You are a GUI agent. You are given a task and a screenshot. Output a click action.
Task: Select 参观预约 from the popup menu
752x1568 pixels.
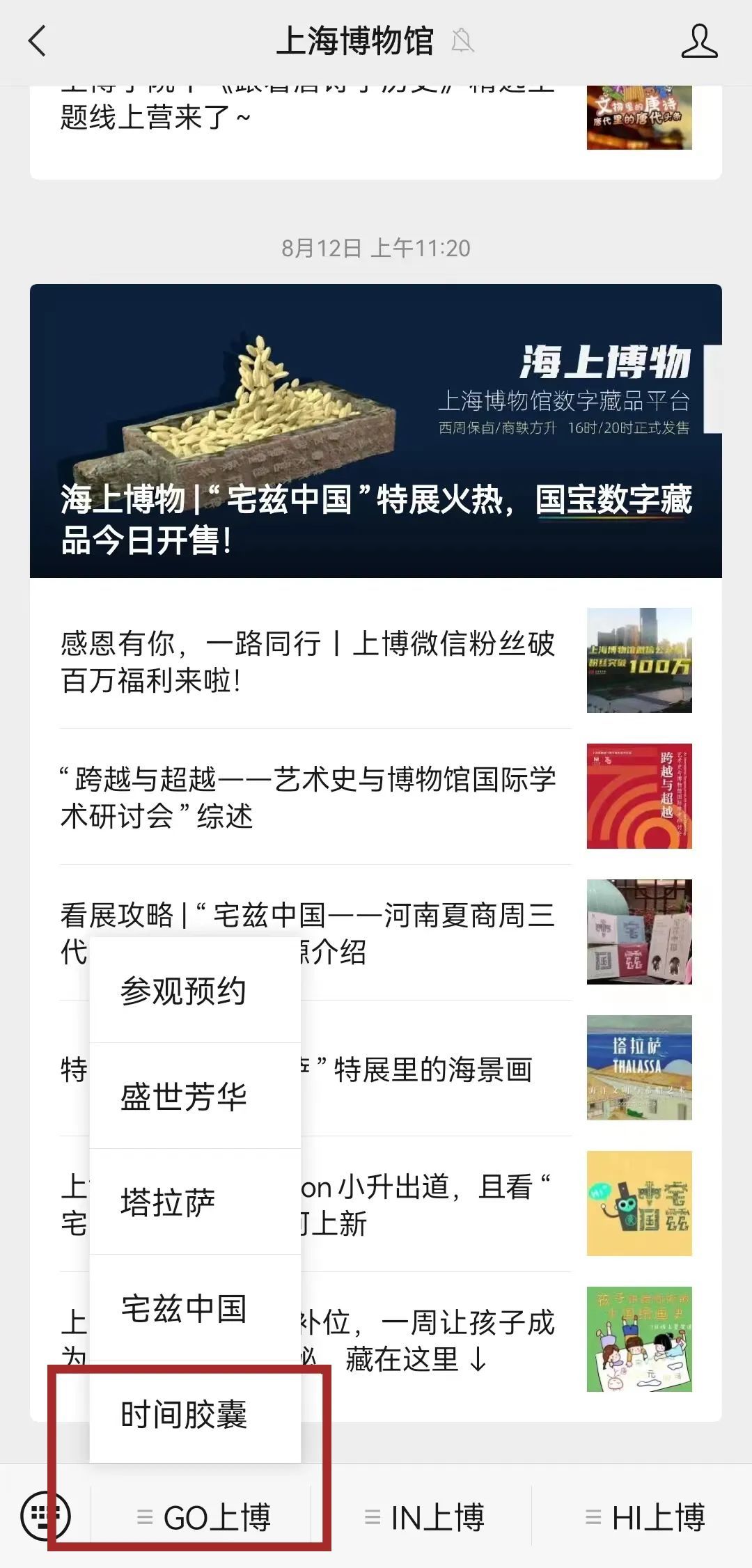[183, 991]
